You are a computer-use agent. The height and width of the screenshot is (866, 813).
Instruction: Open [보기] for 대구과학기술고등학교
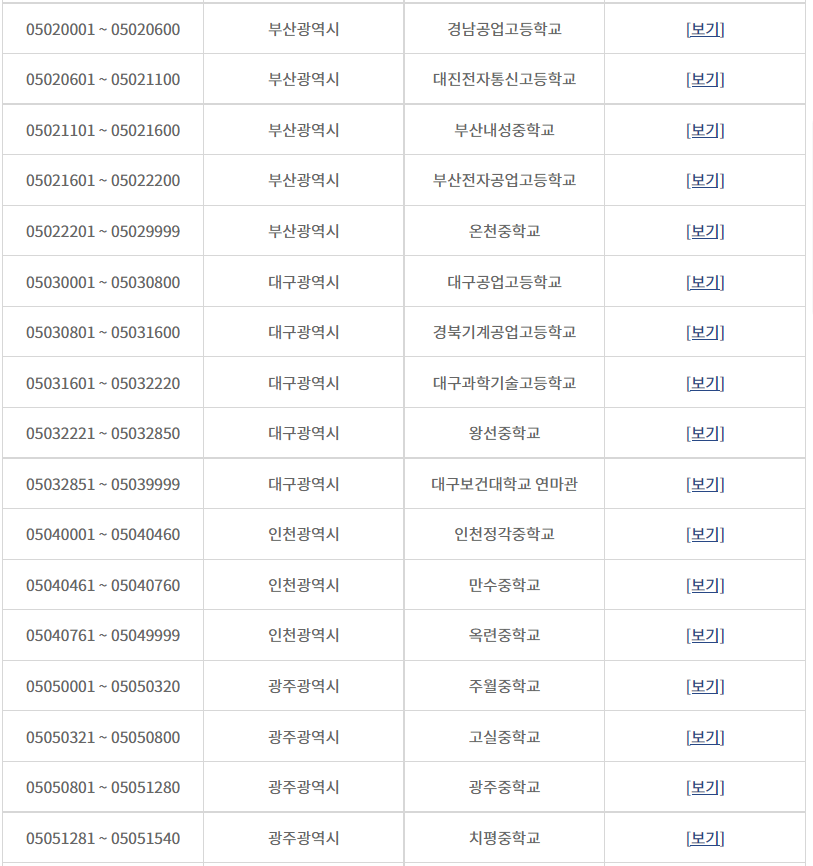[705, 382]
